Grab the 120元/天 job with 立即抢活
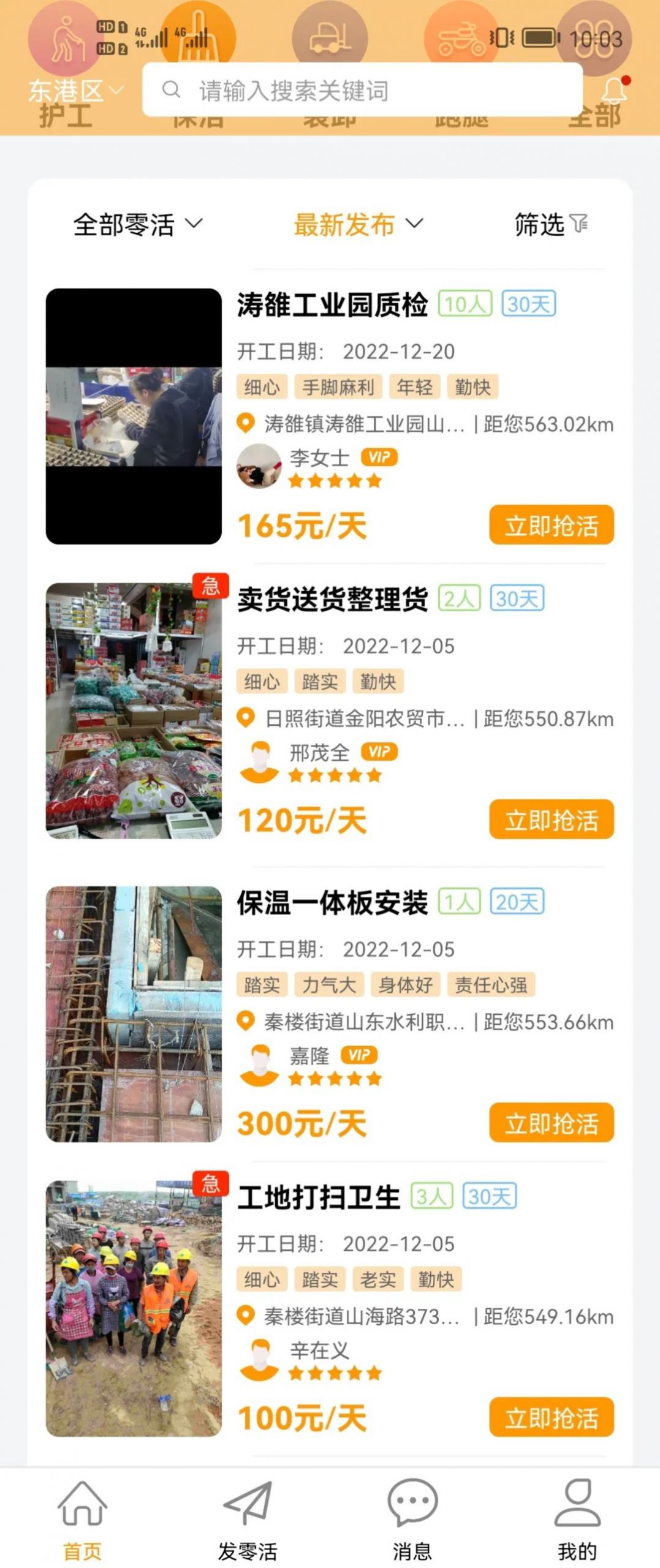The width and height of the screenshot is (660, 1568). point(551,820)
